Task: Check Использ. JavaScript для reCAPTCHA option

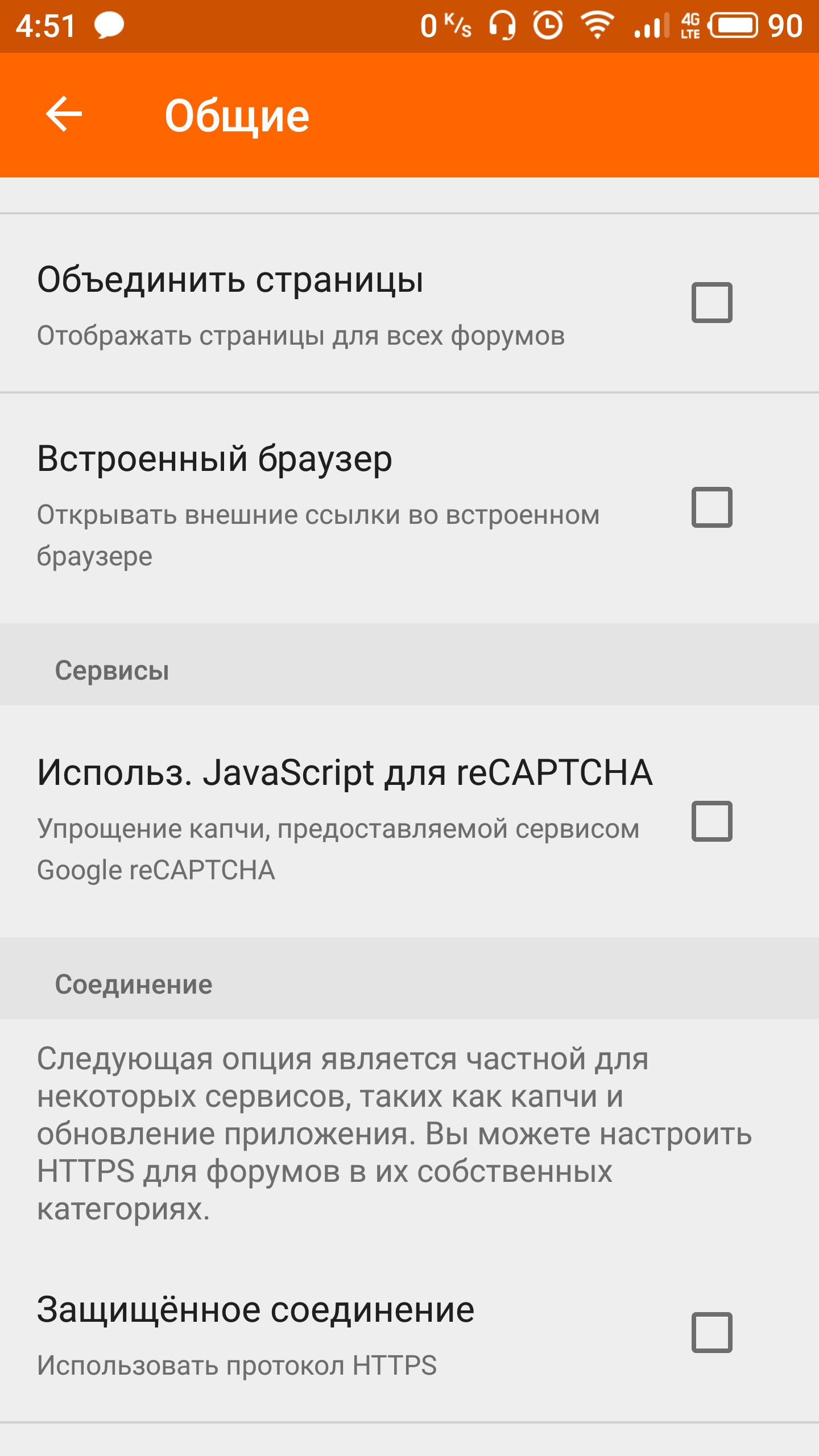Action: [x=712, y=821]
